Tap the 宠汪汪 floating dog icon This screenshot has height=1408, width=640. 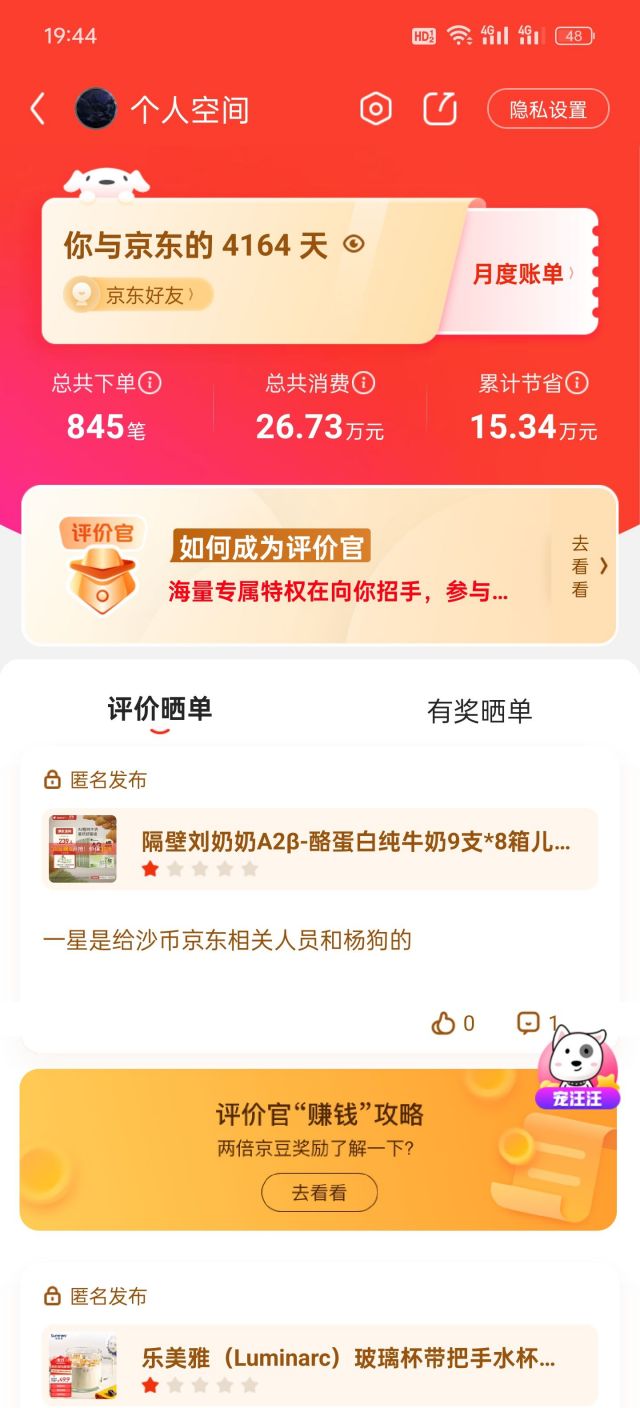tap(578, 1067)
